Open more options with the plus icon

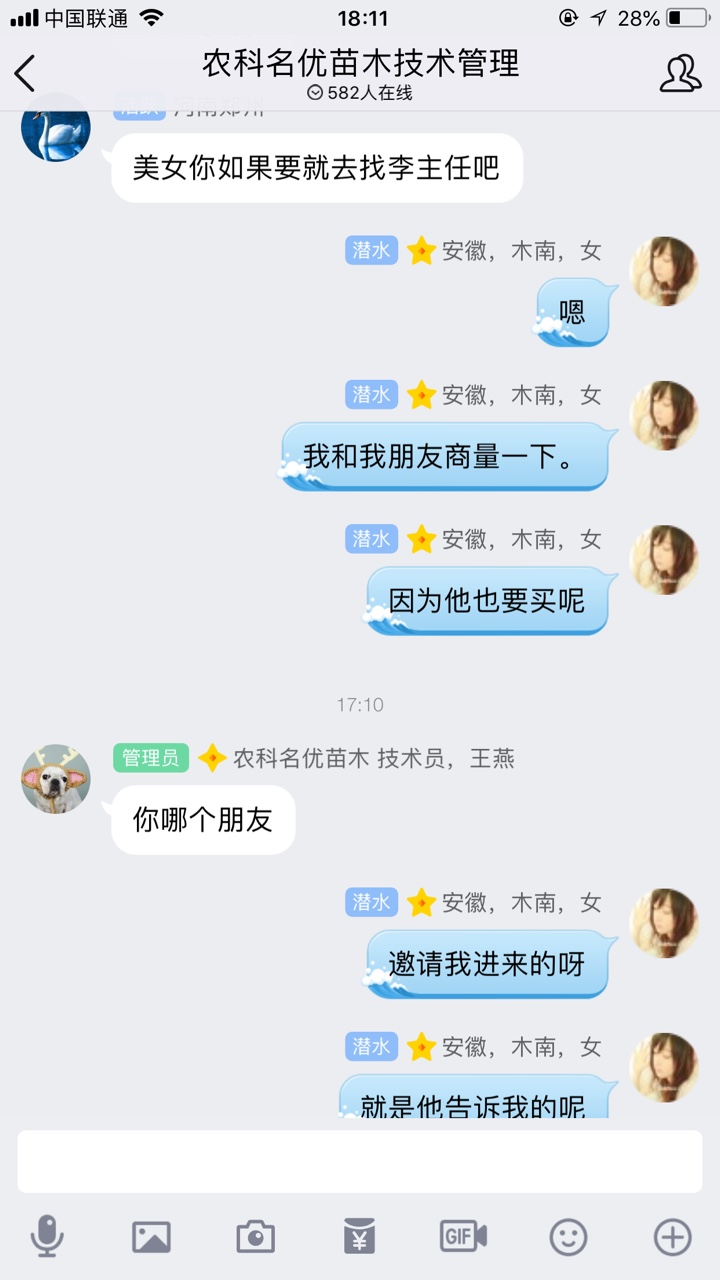(673, 1238)
